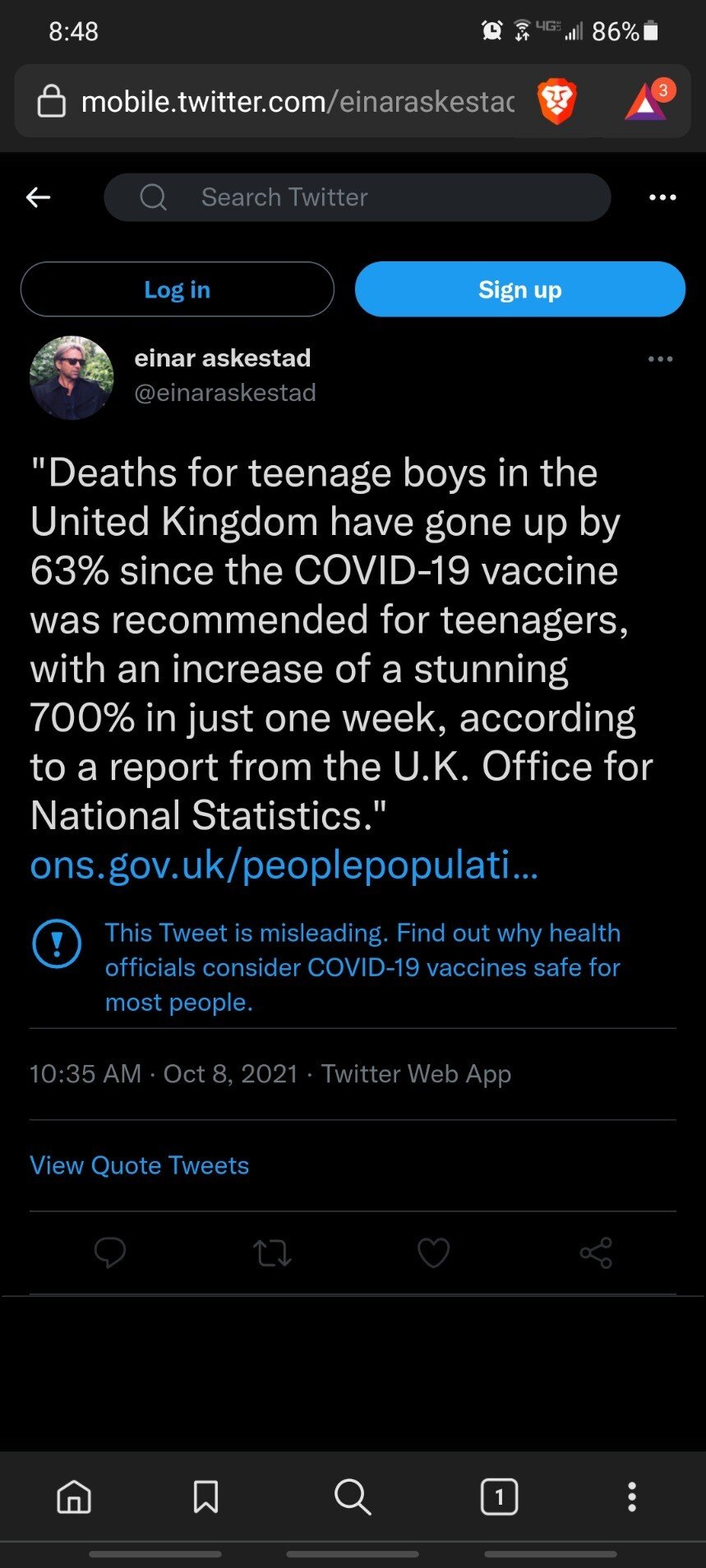The height and width of the screenshot is (1568, 706).
Task: Go back with the arrow icon
Action: tap(39, 197)
